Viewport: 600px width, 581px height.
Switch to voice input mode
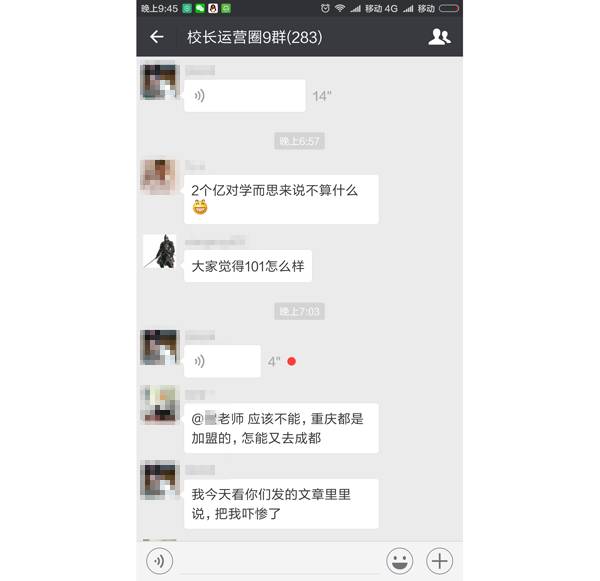(x=159, y=560)
